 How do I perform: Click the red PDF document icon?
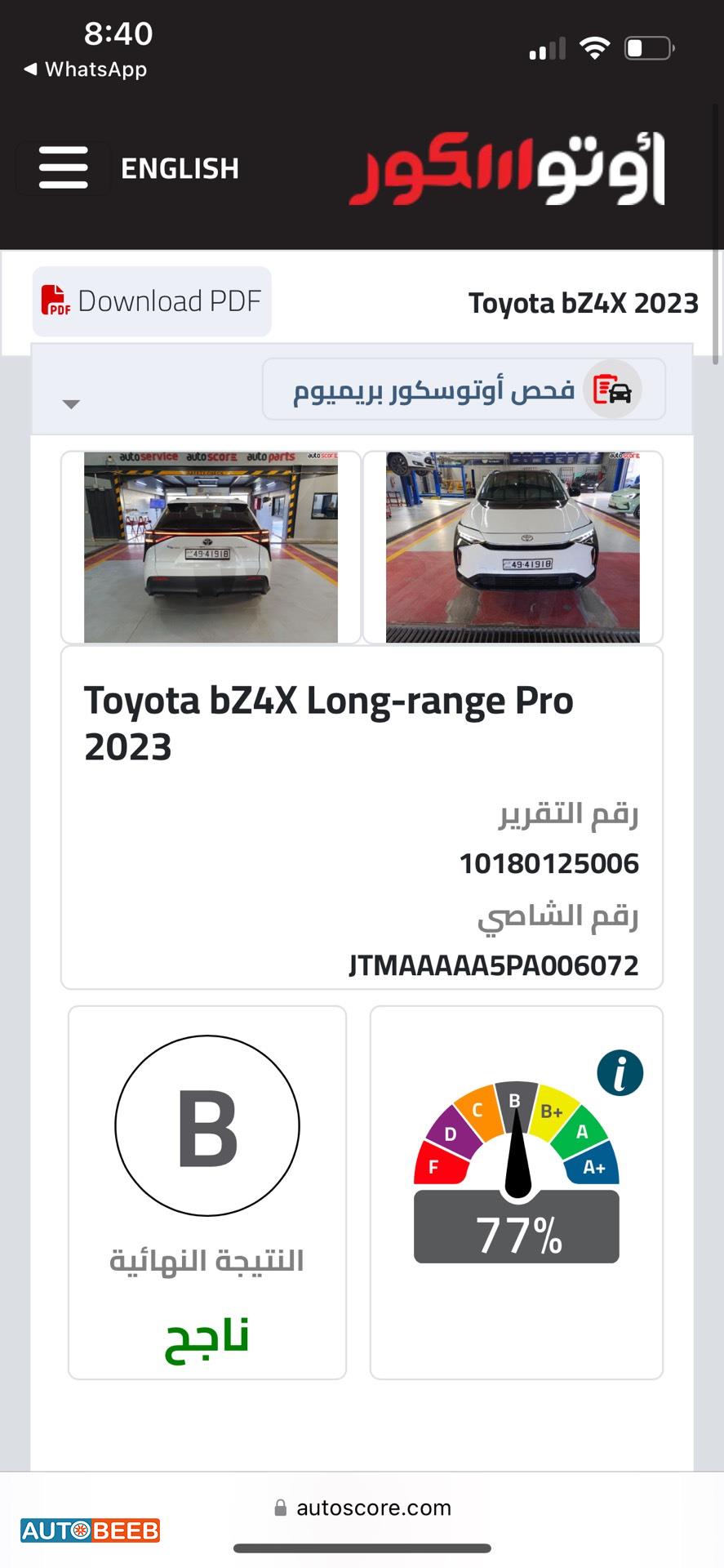coord(55,301)
